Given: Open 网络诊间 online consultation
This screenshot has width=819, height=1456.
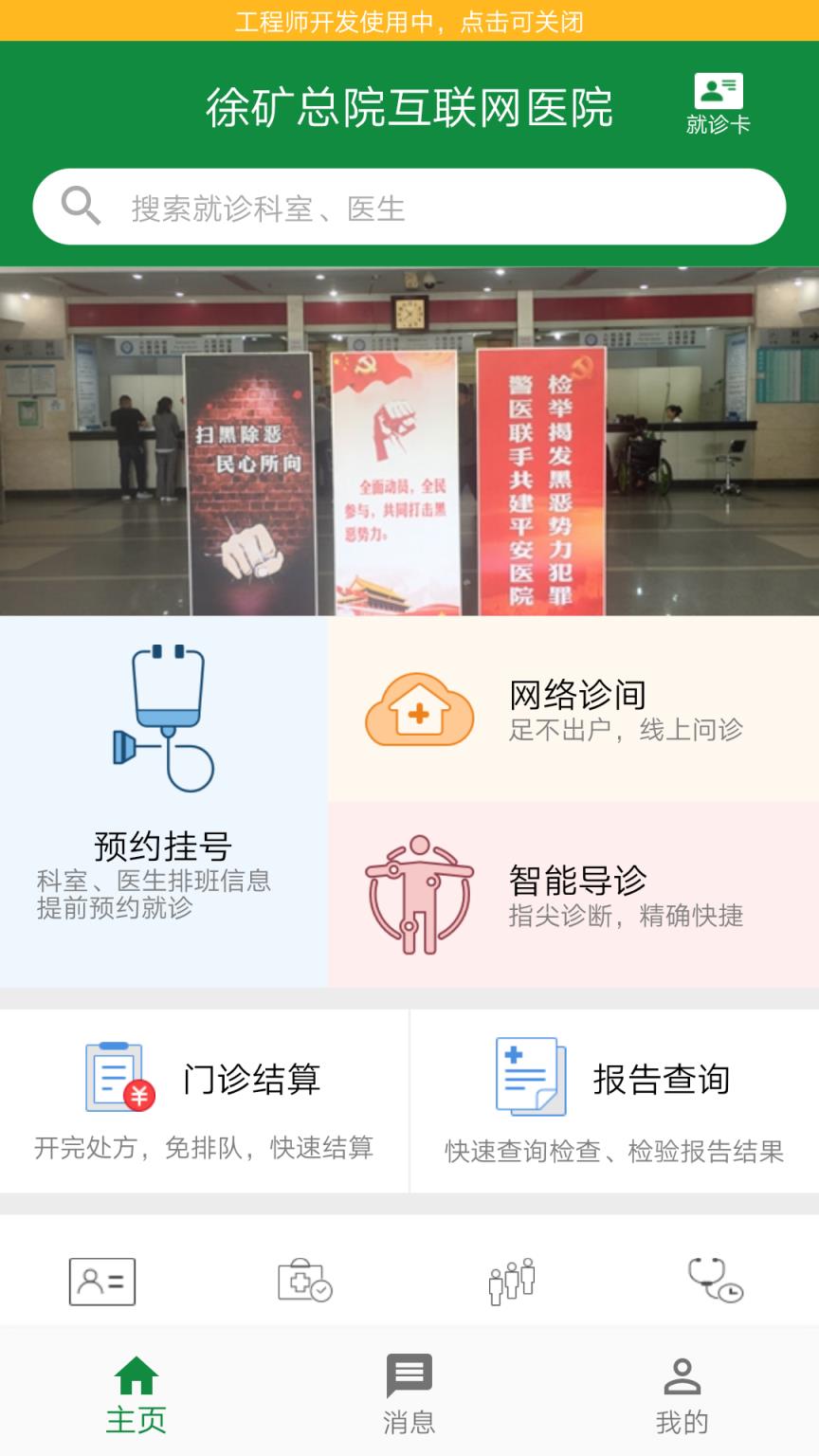Looking at the screenshot, I should [573, 709].
